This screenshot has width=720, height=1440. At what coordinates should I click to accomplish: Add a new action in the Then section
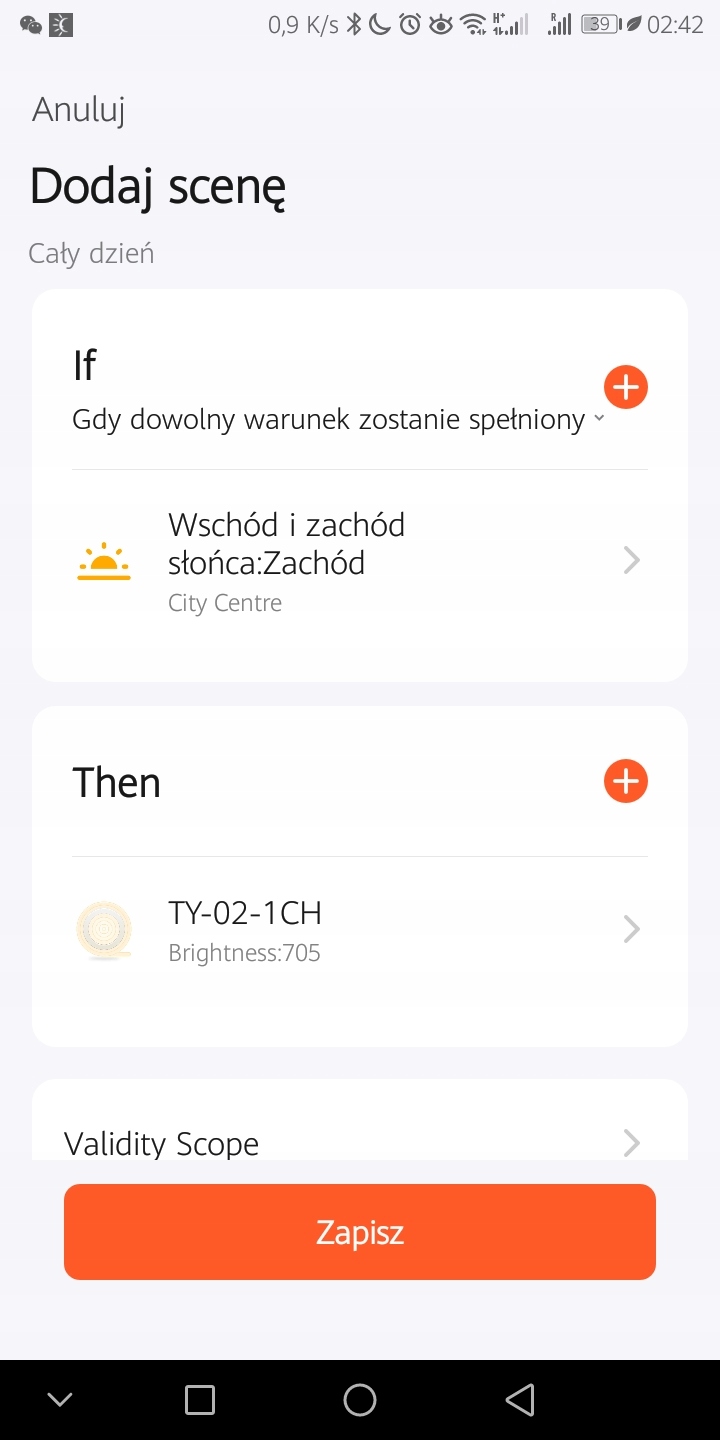coord(626,781)
